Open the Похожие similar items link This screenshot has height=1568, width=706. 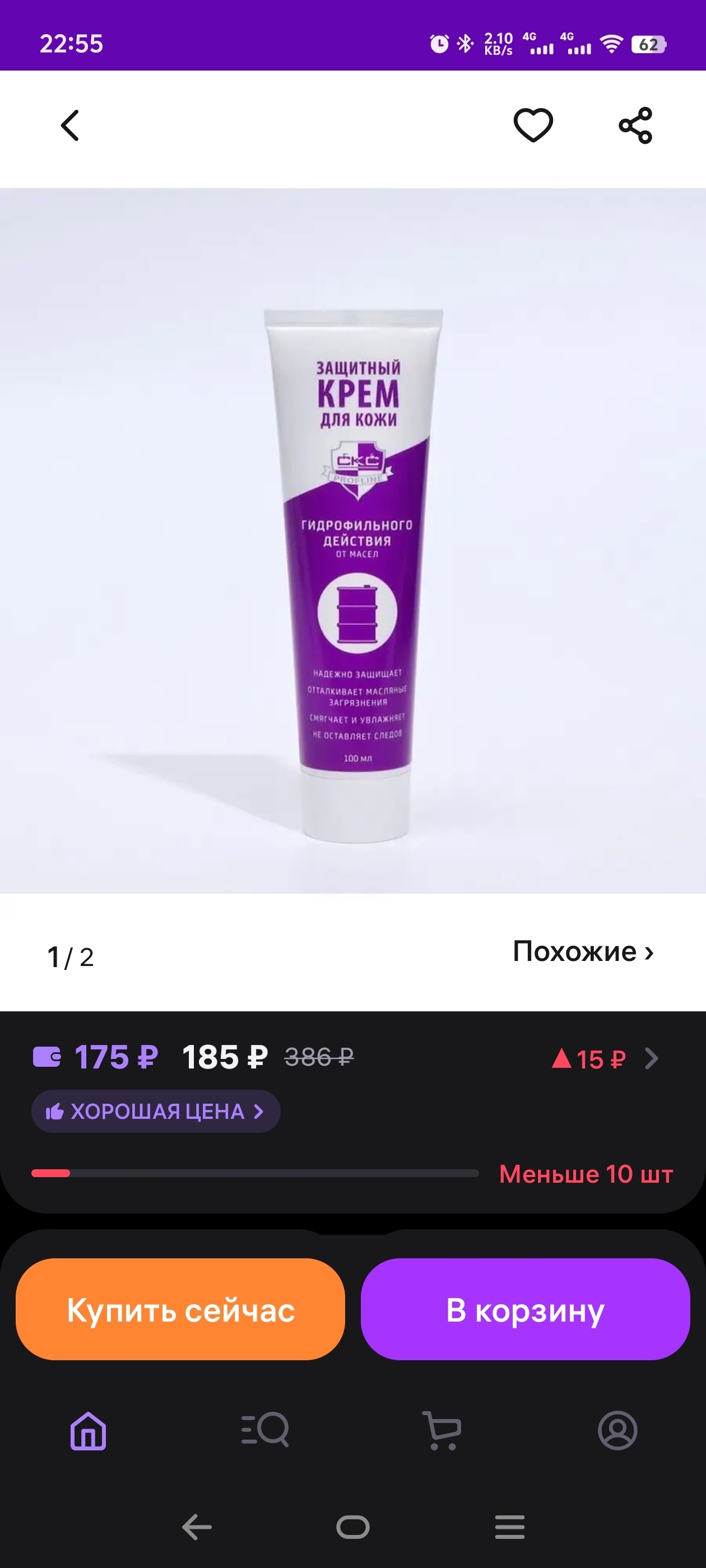tap(583, 951)
